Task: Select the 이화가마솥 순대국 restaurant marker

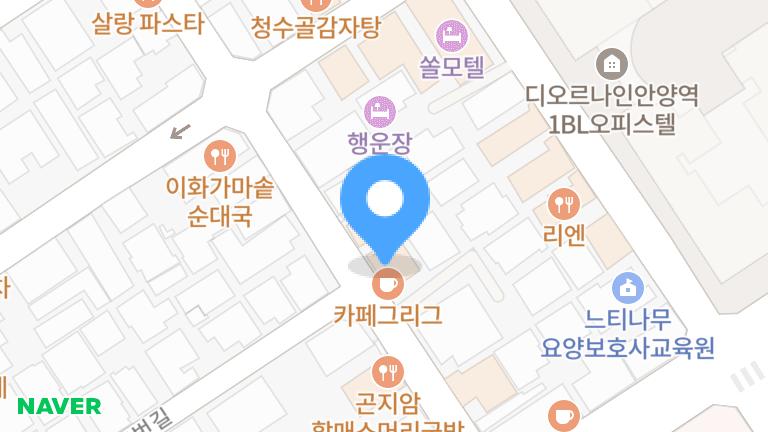Action: tap(219, 156)
